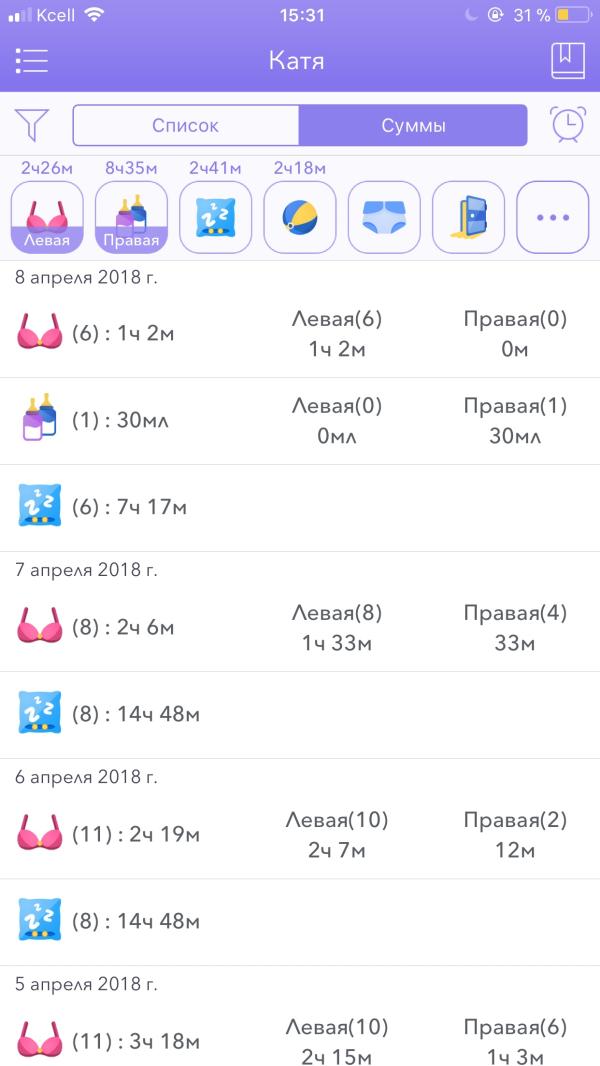Tap the door walk activity button
This screenshot has height=1066, width=600.
(468, 217)
